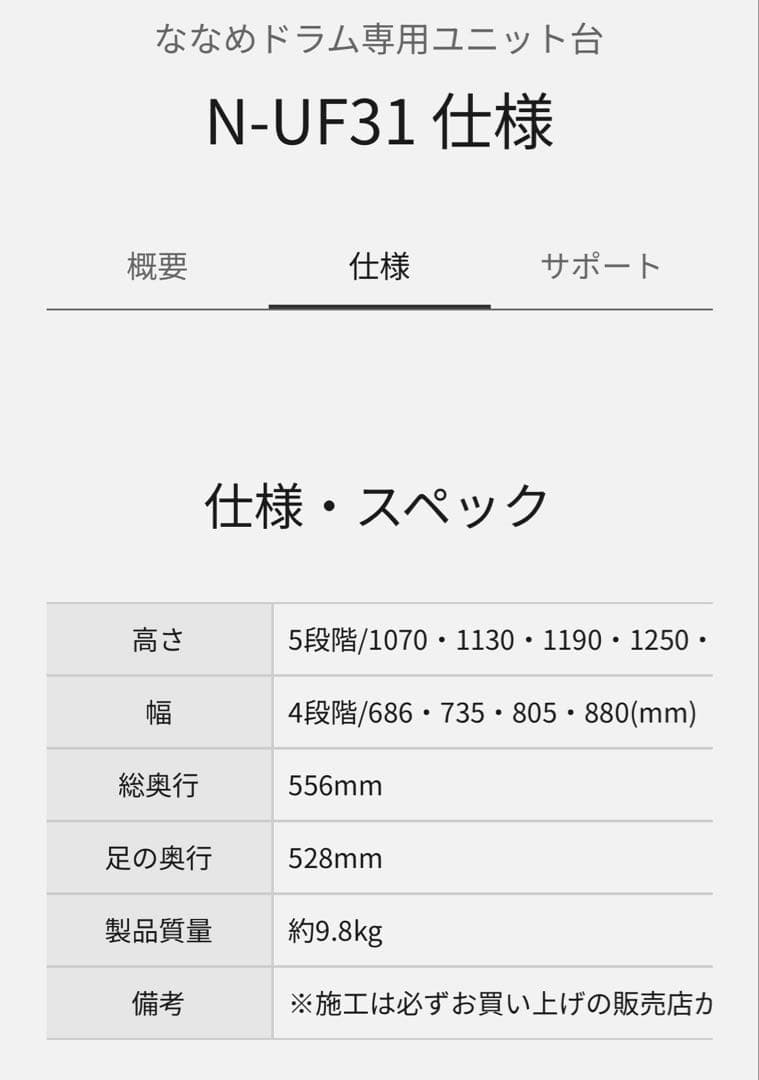The width and height of the screenshot is (759, 1080).
Task: Click the specification table header area
Action: [378, 603]
